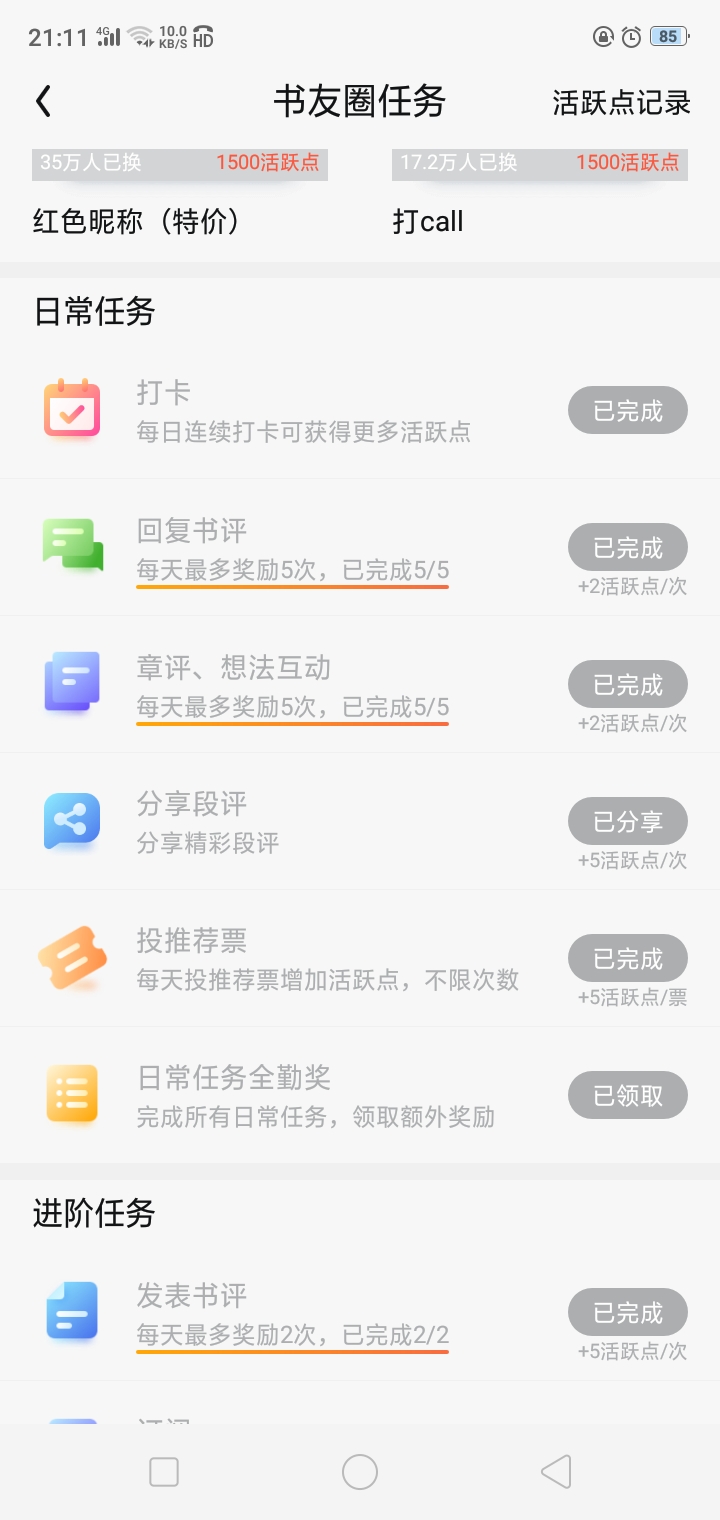Tap the system home button
This screenshot has width=720, height=1520.
[x=360, y=1472]
